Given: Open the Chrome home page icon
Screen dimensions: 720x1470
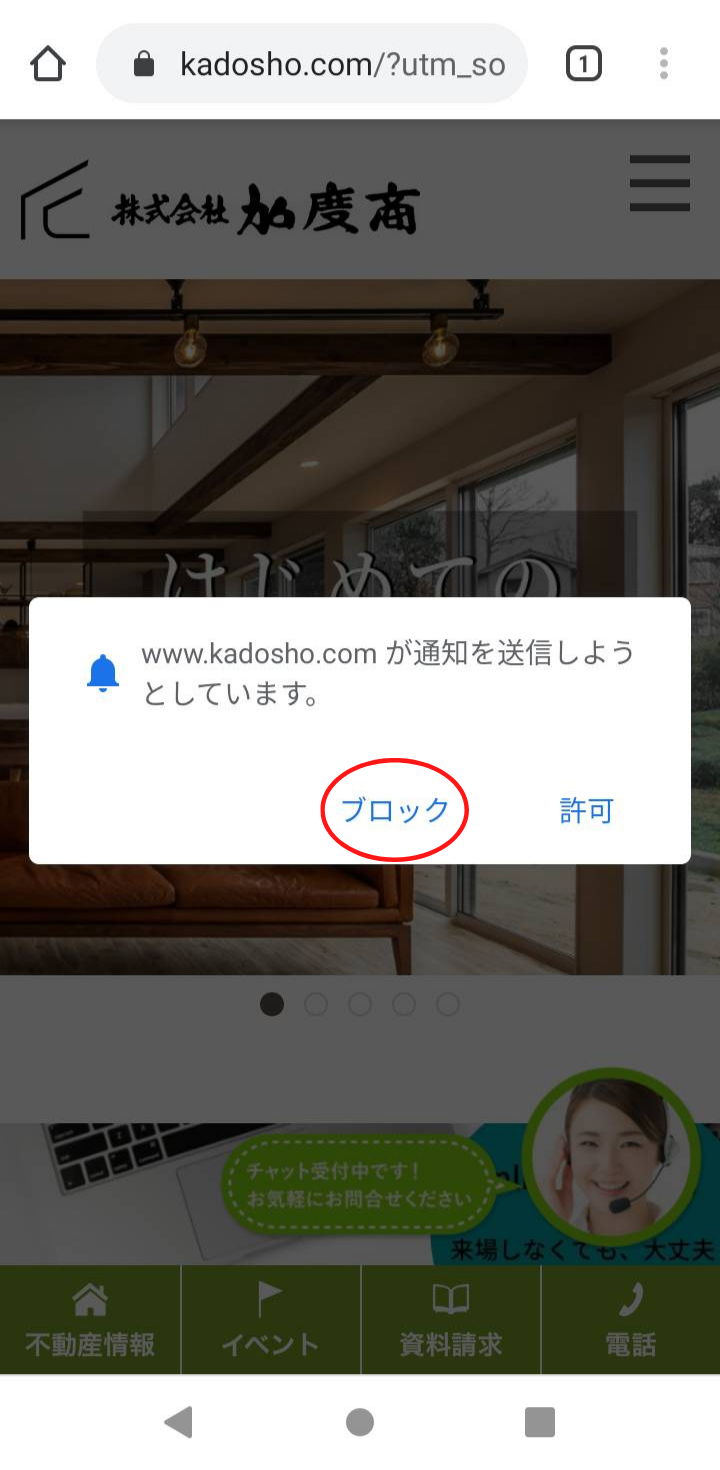Looking at the screenshot, I should 48,65.
